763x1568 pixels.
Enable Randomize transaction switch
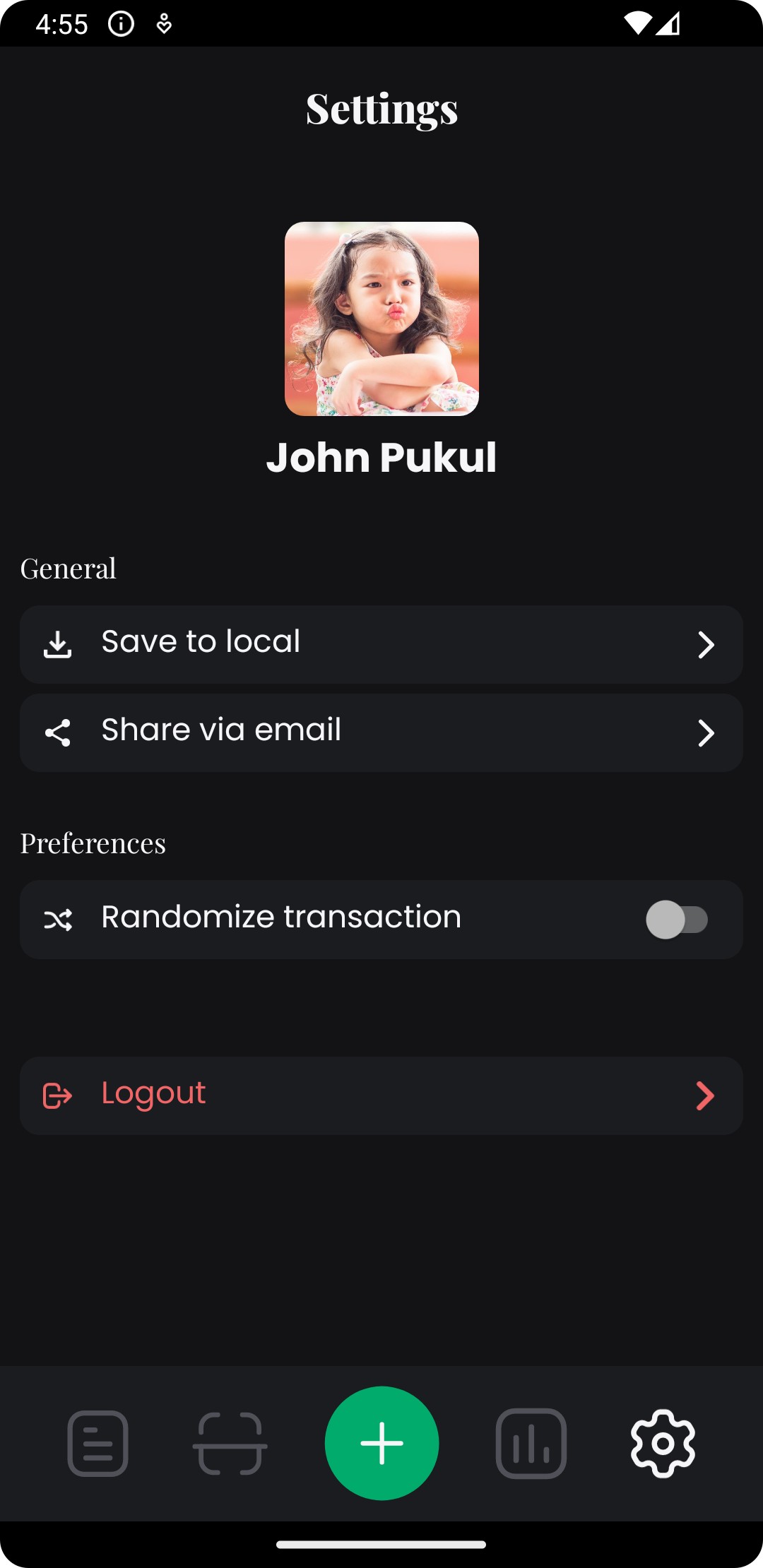[x=676, y=920]
